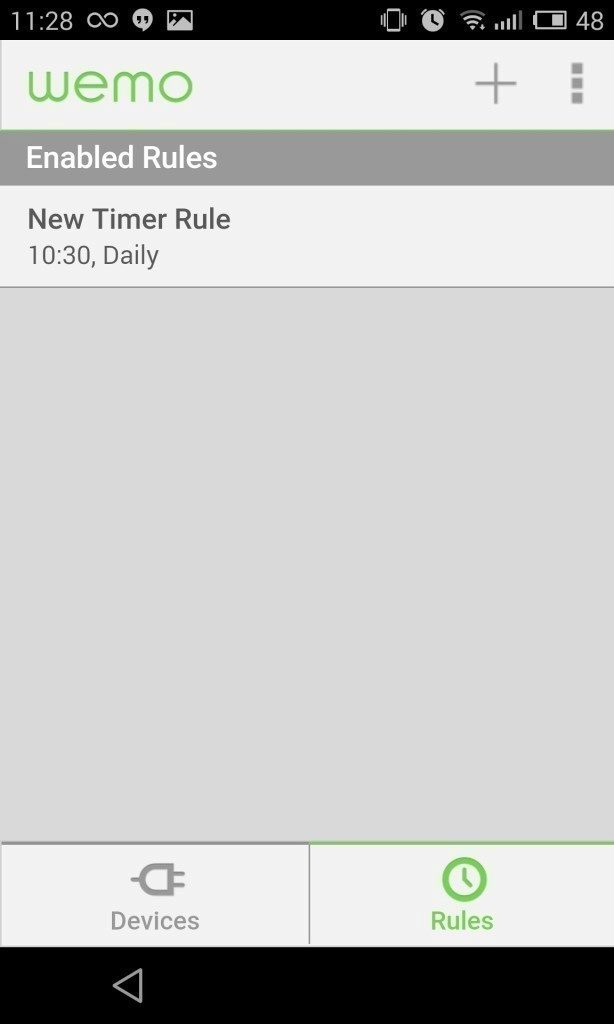
Task: Select the Rules tab
Action: (x=462, y=894)
